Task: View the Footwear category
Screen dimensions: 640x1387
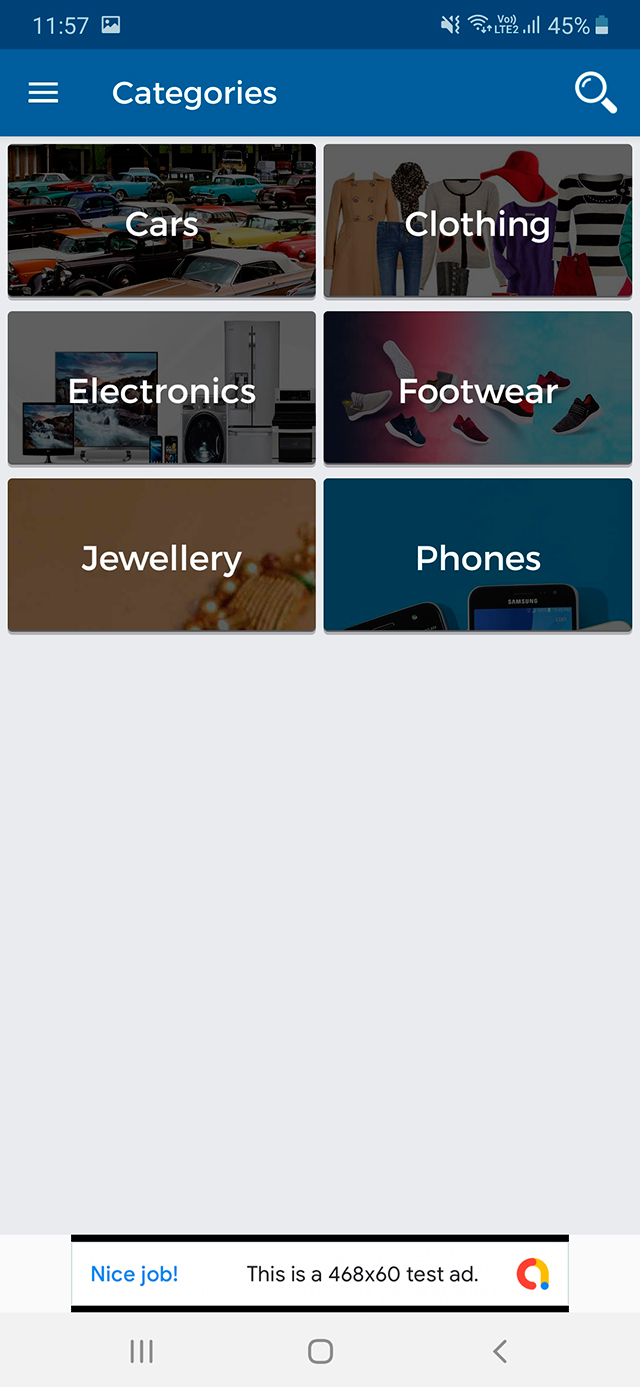Action: [x=478, y=388]
